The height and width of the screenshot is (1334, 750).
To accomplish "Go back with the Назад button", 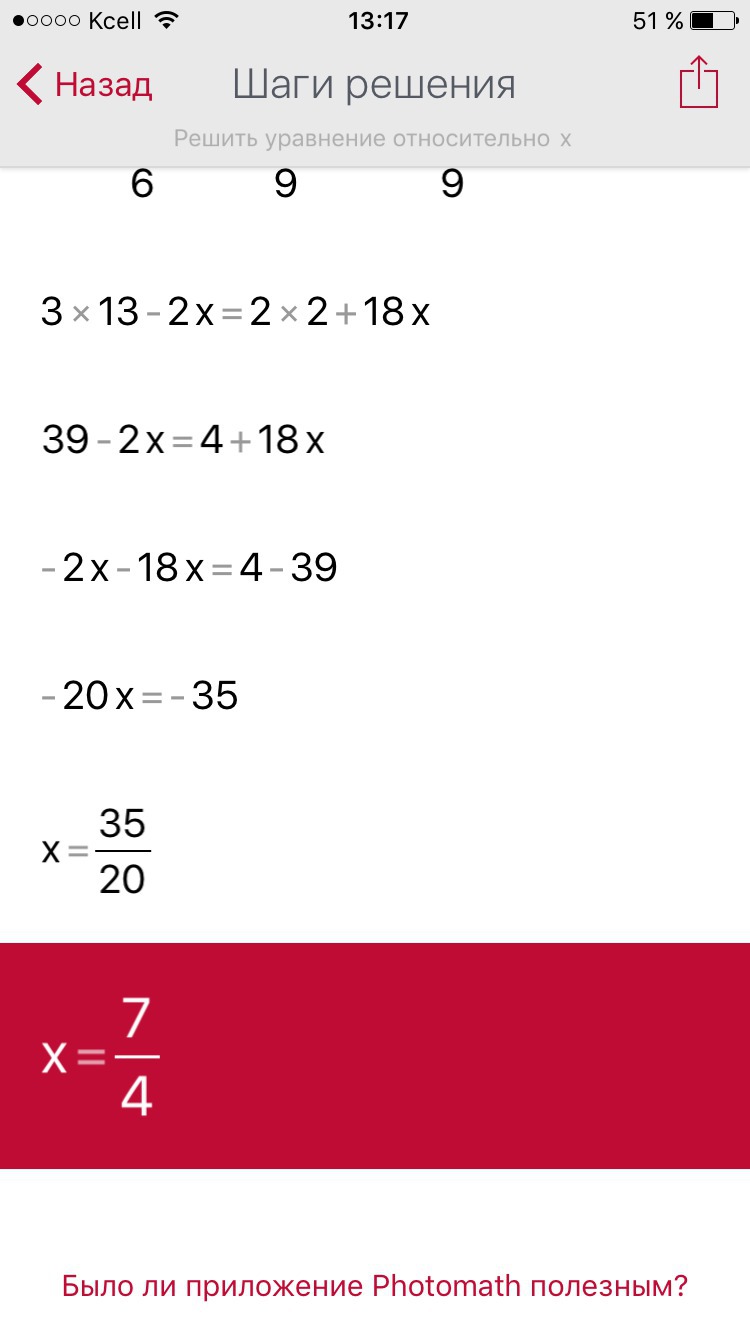I will pyautogui.click(x=85, y=85).
